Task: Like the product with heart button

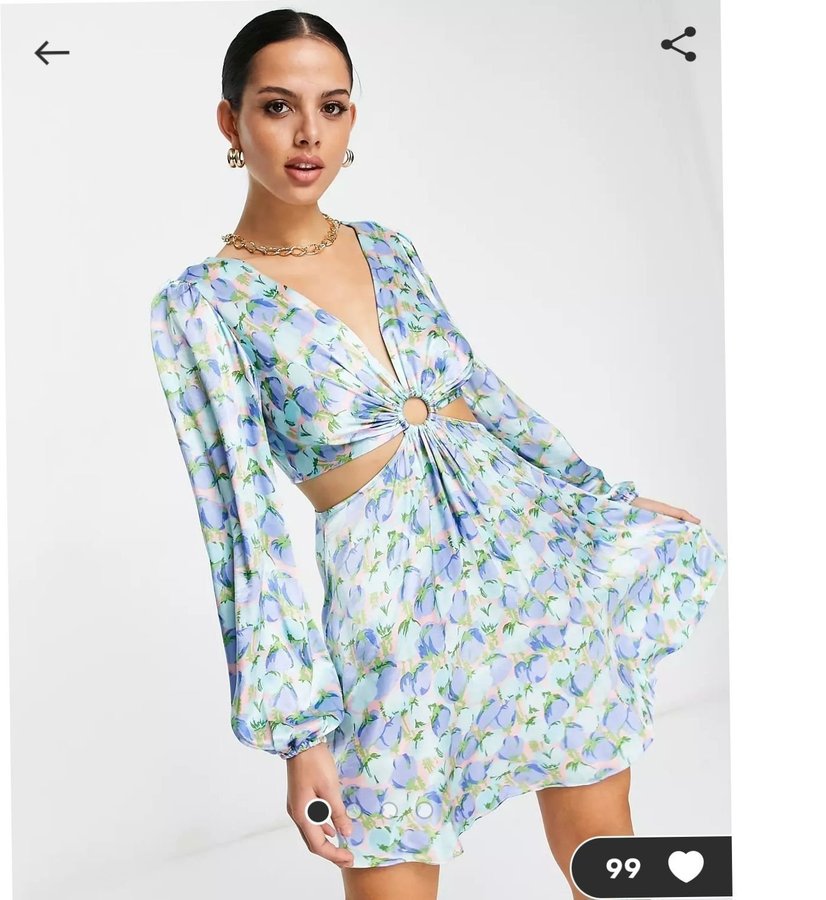Action: (686, 866)
